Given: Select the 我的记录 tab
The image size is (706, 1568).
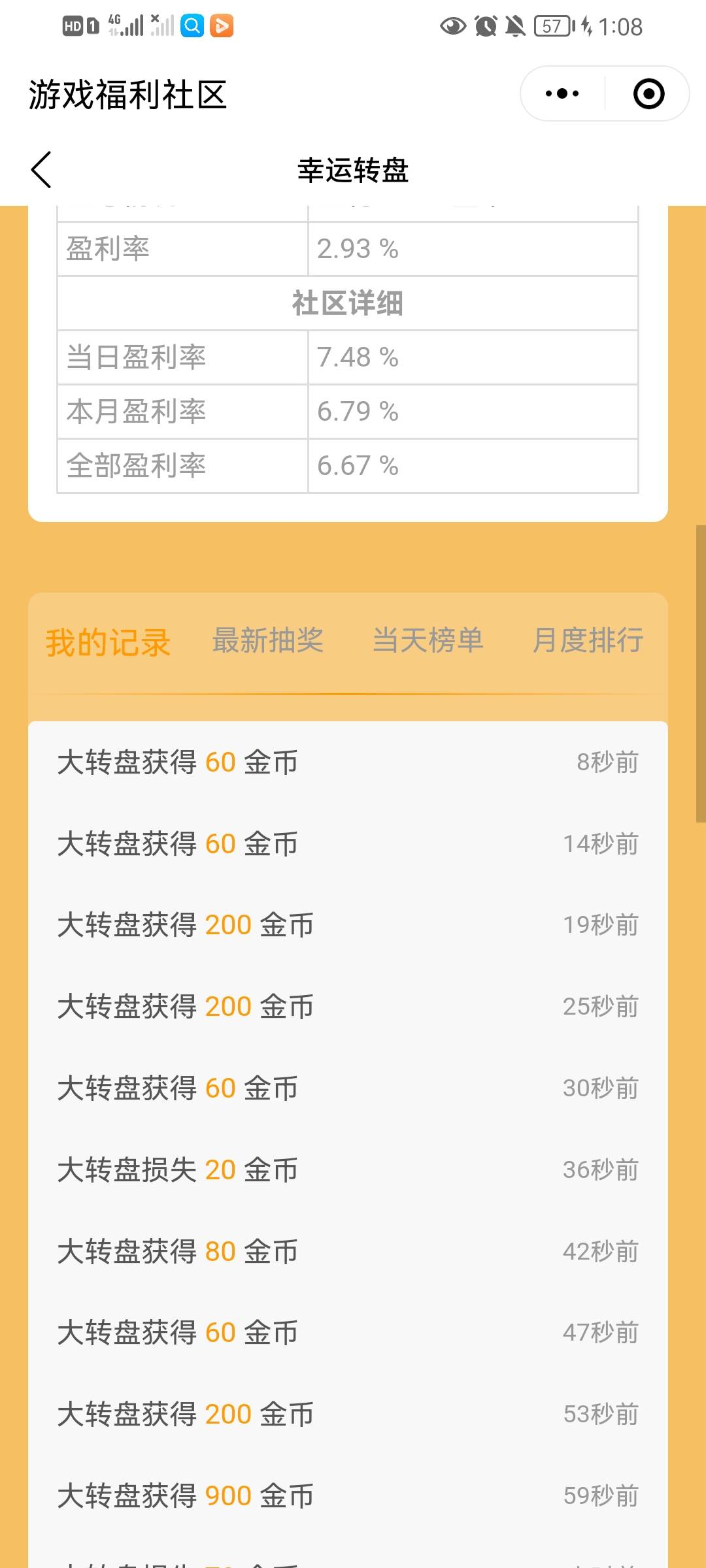Looking at the screenshot, I should click(108, 642).
